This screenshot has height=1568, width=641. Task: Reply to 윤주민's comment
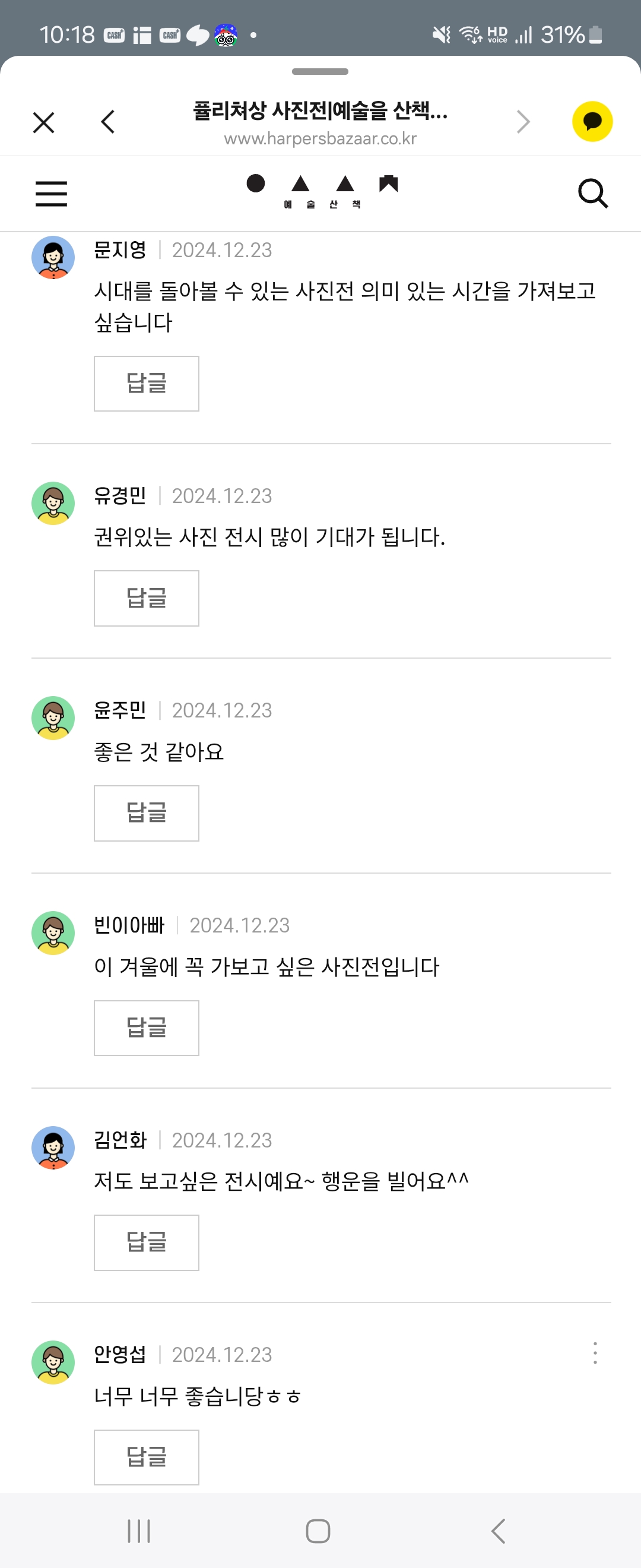(146, 813)
